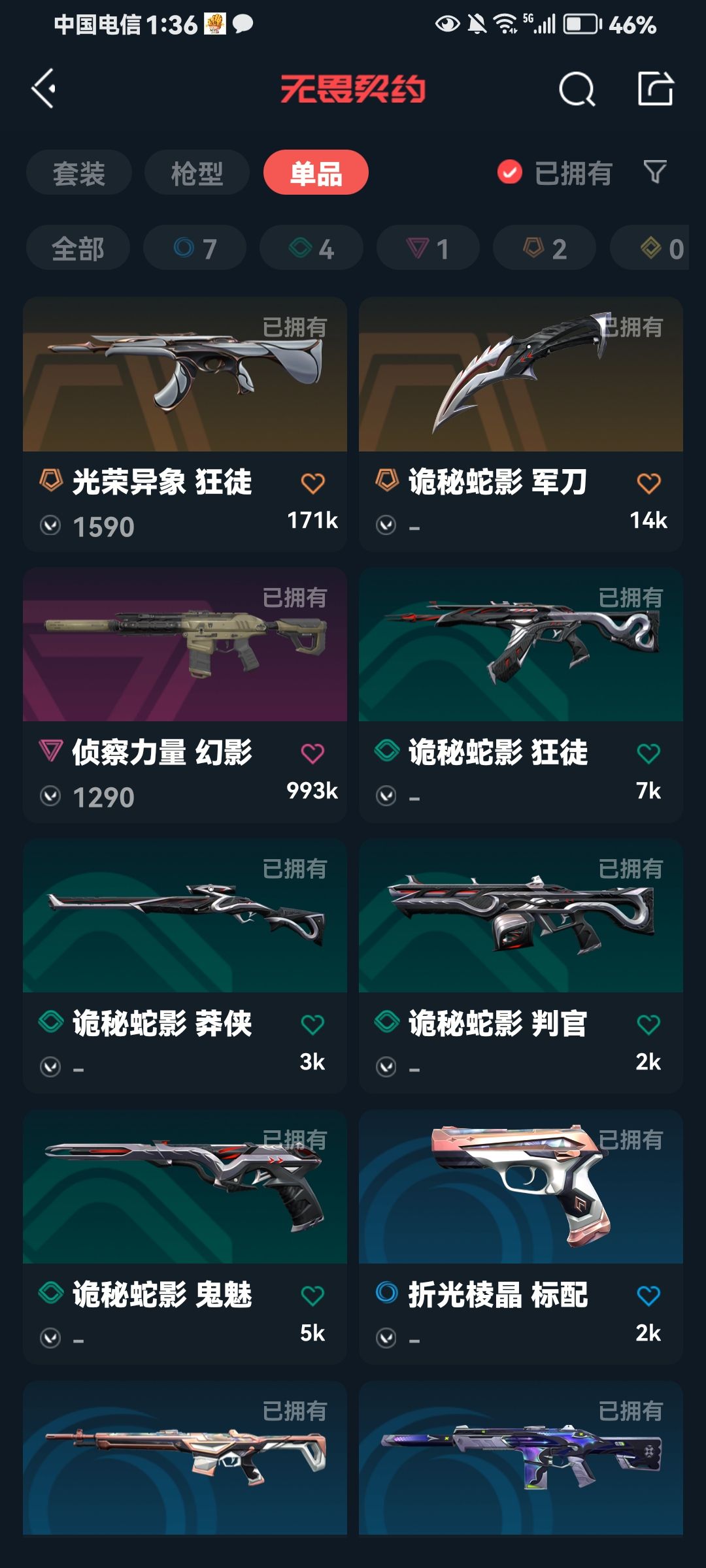Filter by the pink tier chip showing 1

click(428, 248)
